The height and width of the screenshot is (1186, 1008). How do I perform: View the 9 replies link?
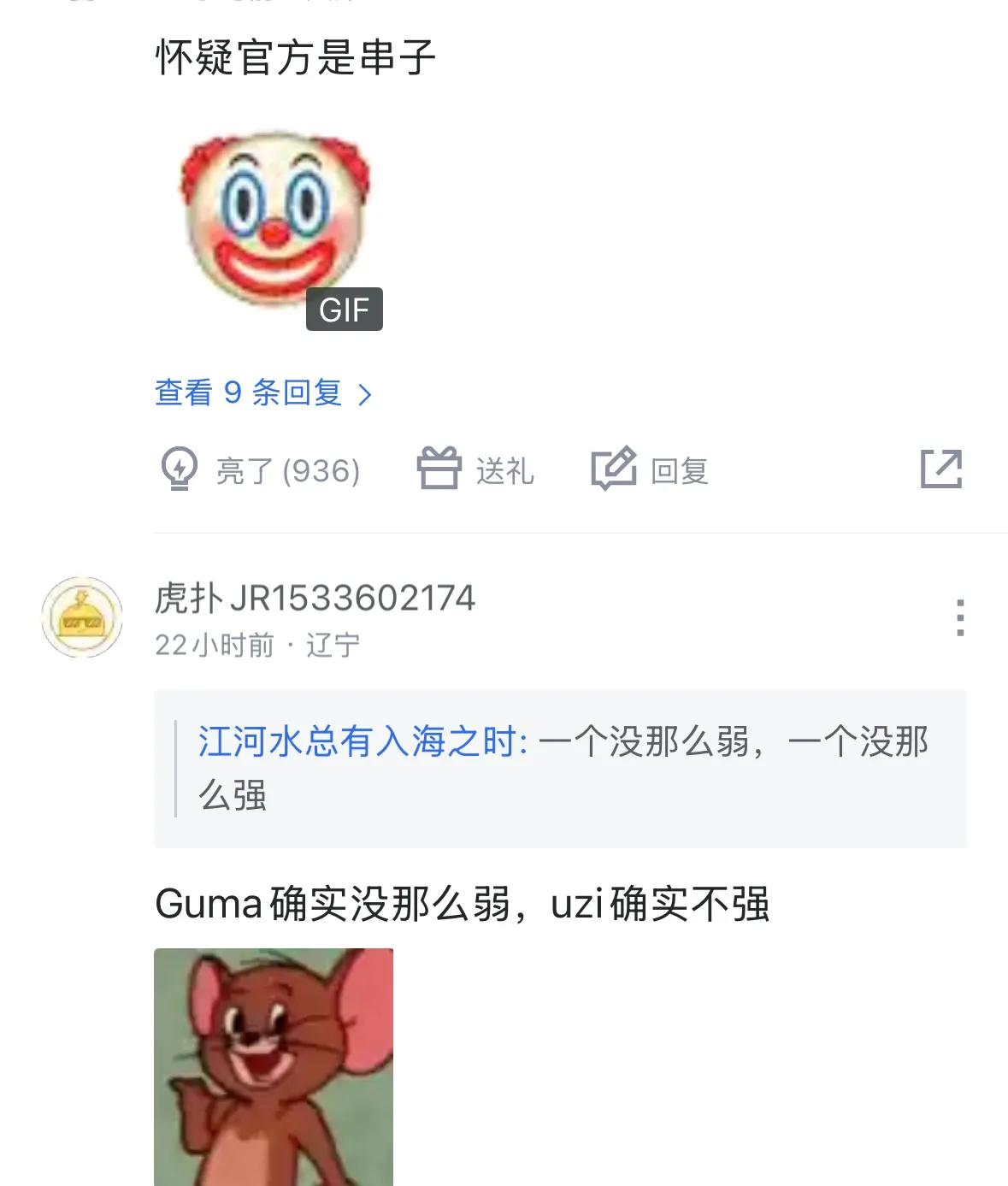click(x=263, y=393)
